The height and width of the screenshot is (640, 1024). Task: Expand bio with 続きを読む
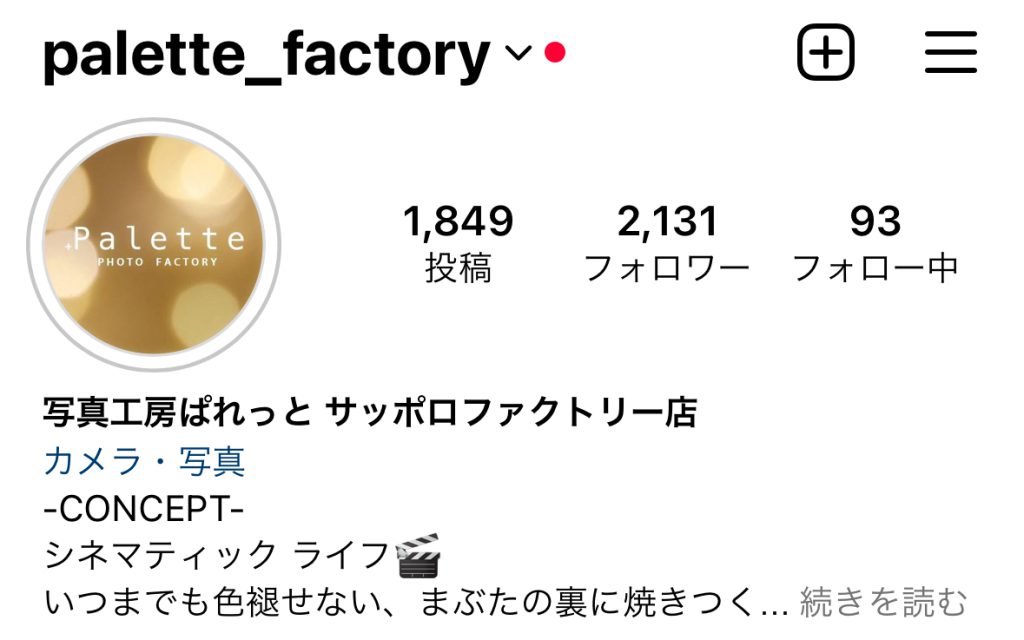[884, 603]
